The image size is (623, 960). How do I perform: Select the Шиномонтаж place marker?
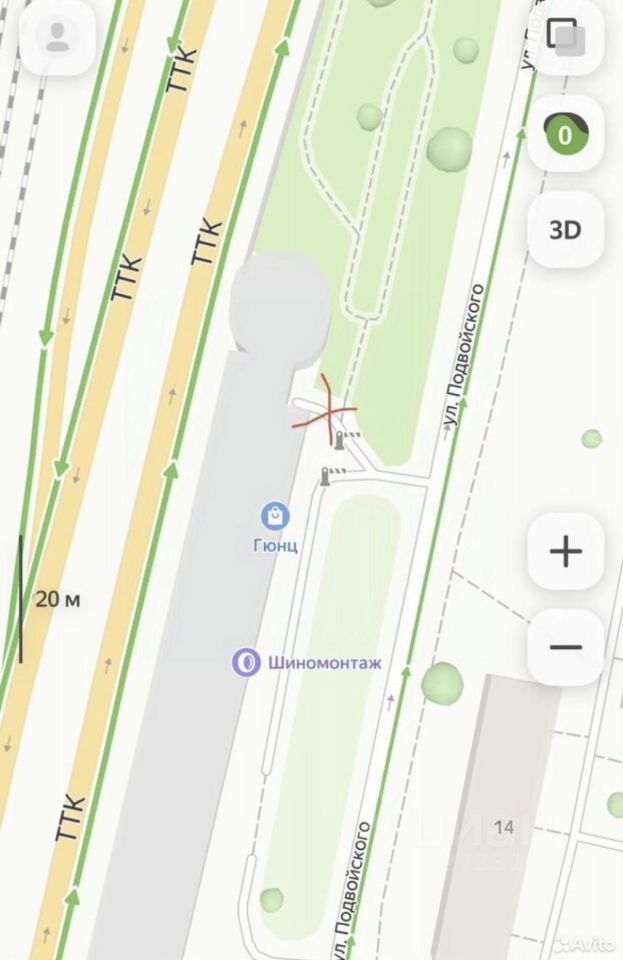pyautogui.click(x=245, y=661)
